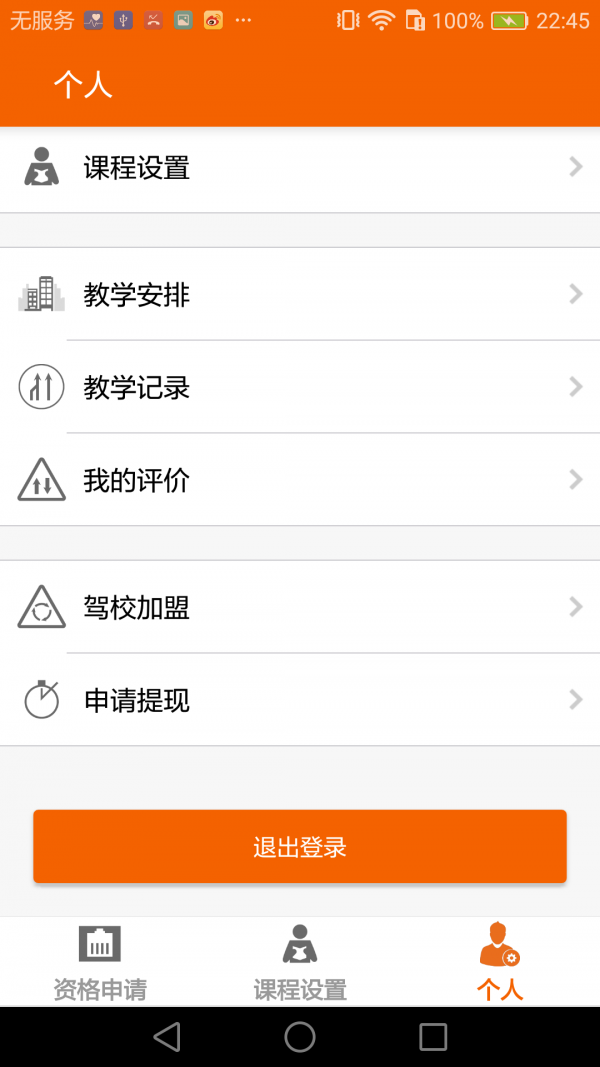This screenshot has width=600, height=1067.
Task: Switch to the 资格申请 tab
Action: [x=100, y=962]
